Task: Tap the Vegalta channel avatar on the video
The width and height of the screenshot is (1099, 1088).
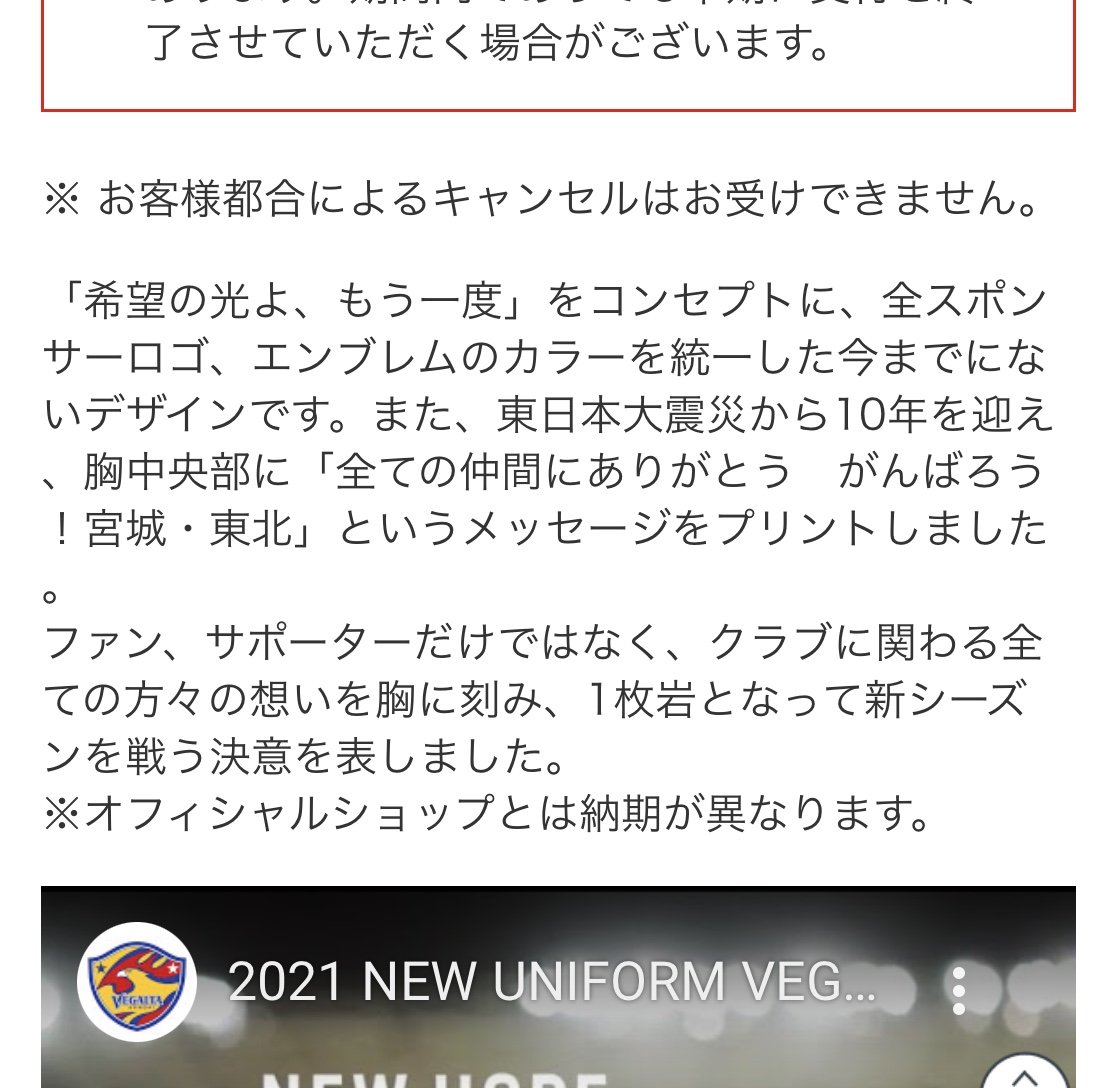Action: click(x=137, y=981)
